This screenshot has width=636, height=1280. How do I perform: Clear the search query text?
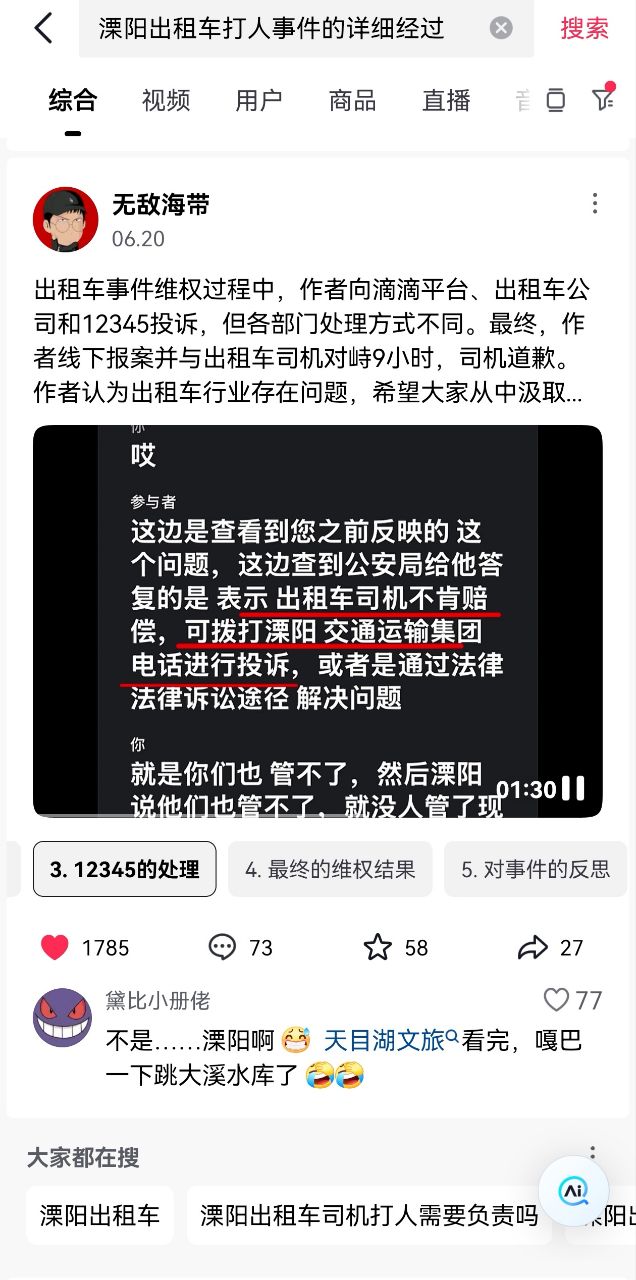[501, 28]
